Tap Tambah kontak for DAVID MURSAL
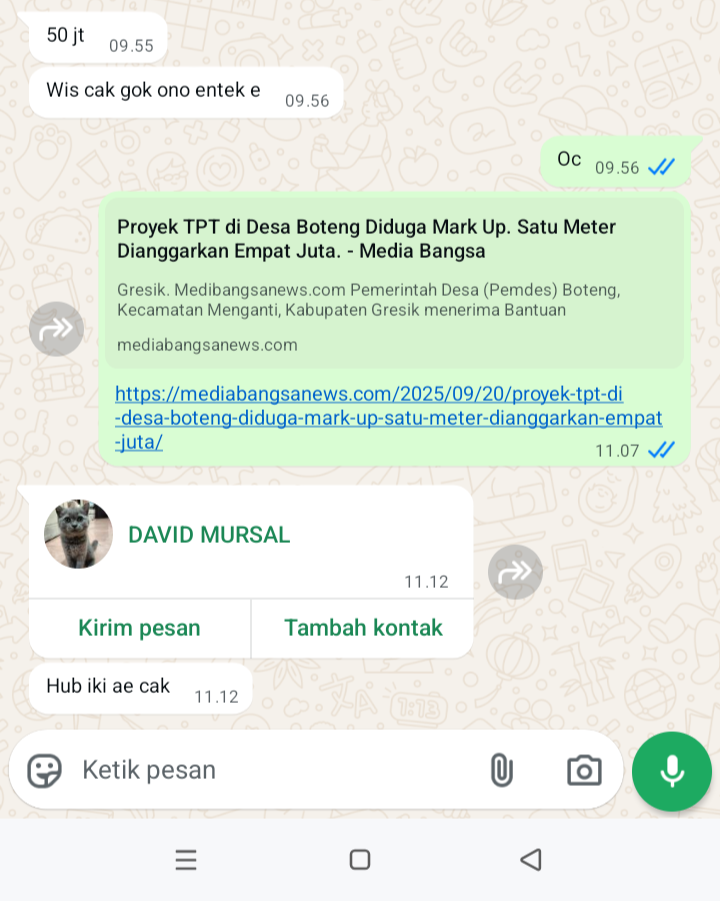The image size is (720, 901). tap(363, 628)
